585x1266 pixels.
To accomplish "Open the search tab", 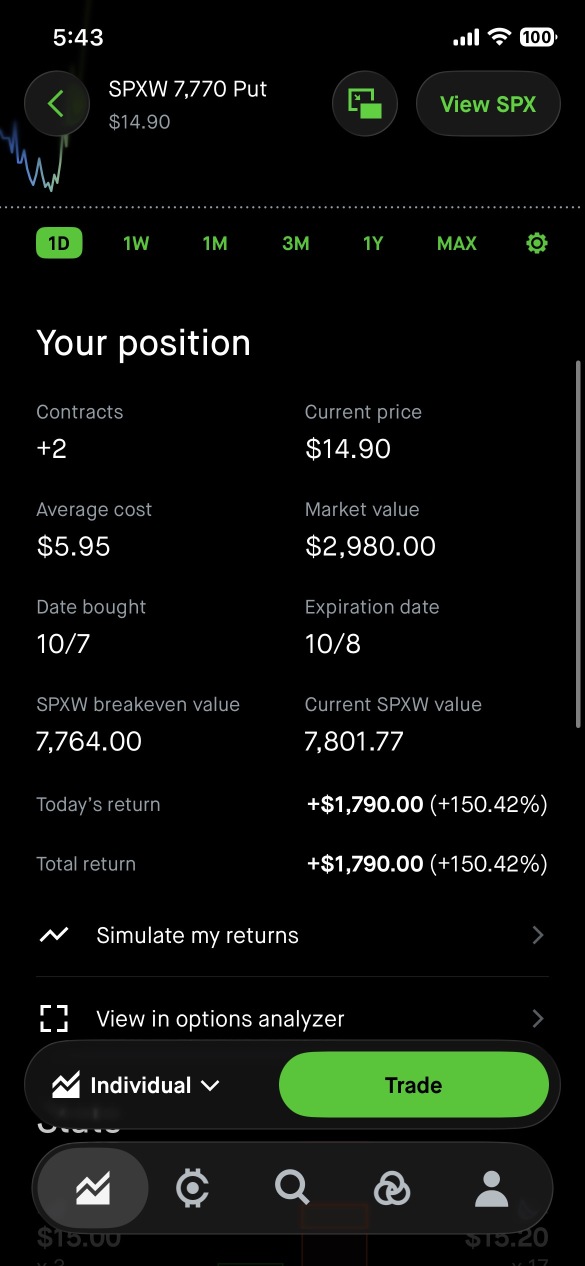I will pos(292,1188).
